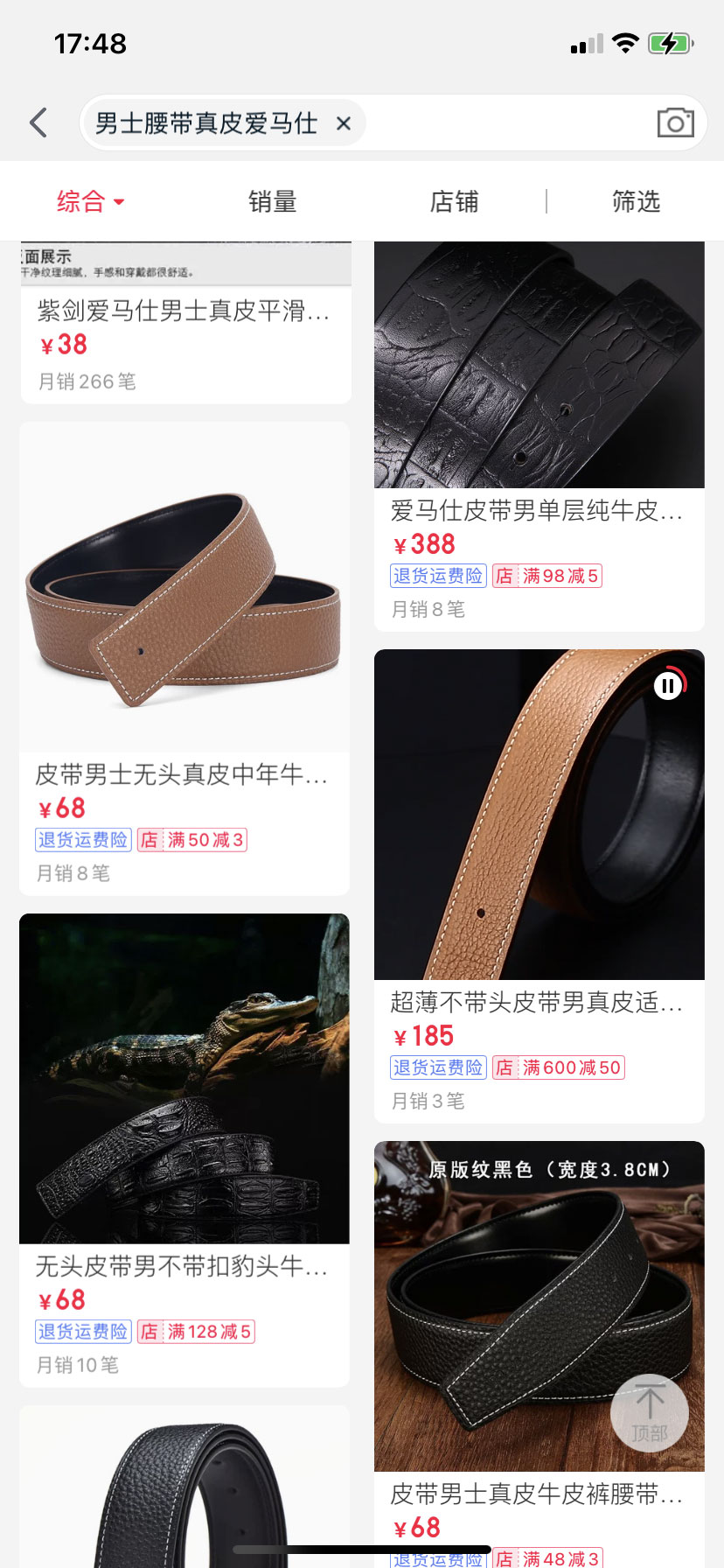Image resolution: width=724 pixels, height=1568 pixels.
Task: Jump back to top with 顶部 button
Action: point(649,1412)
